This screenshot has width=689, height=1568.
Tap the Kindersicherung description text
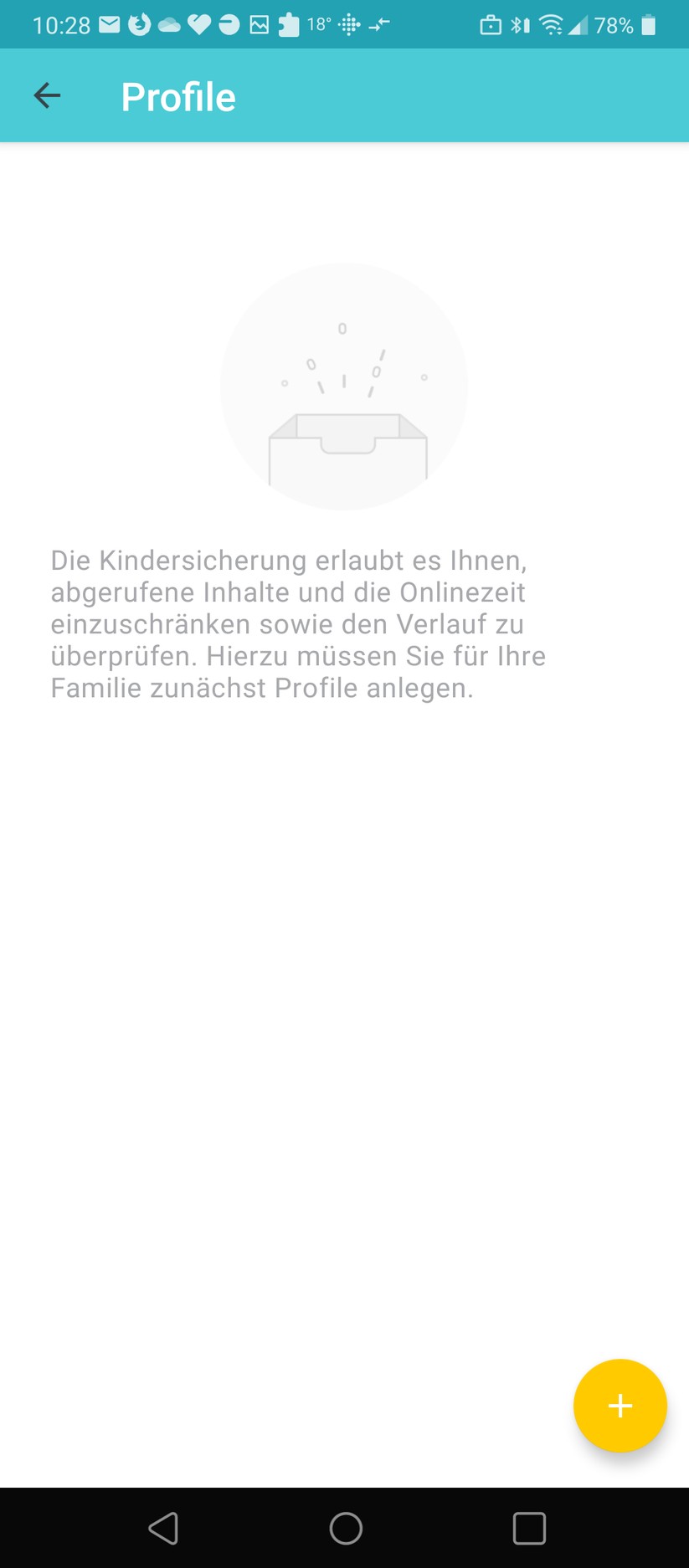click(x=298, y=623)
